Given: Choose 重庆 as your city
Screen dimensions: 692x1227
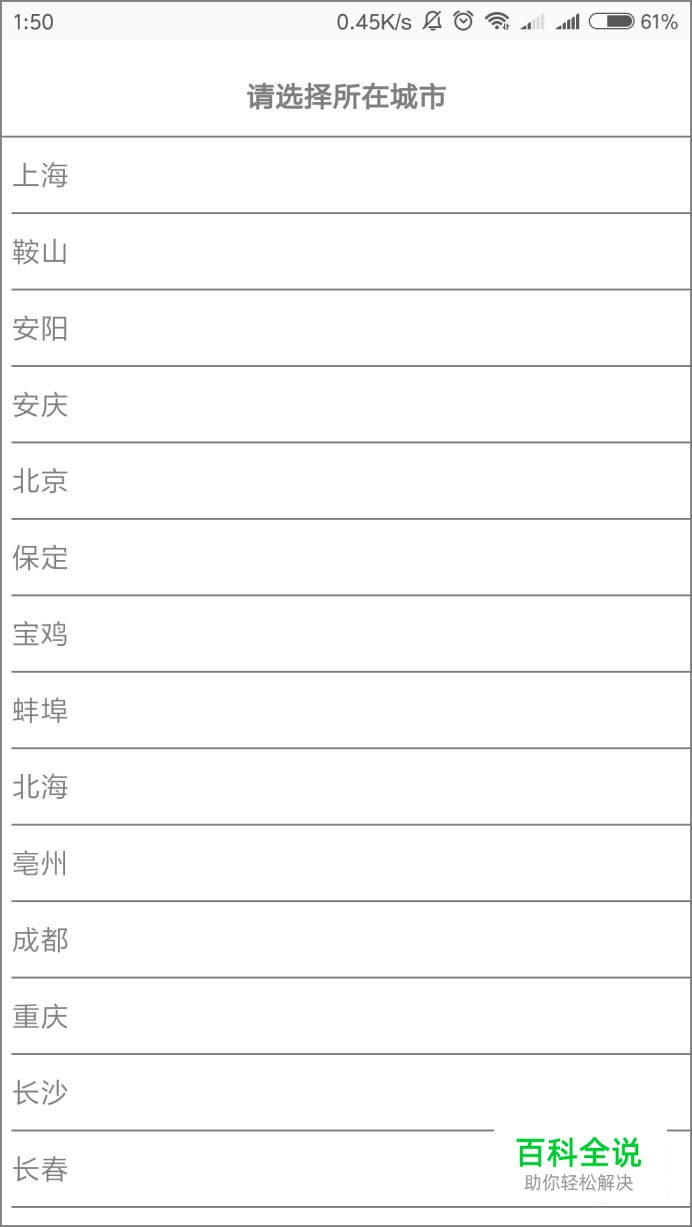Looking at the screenshot, I should [x=346, y=1016].
